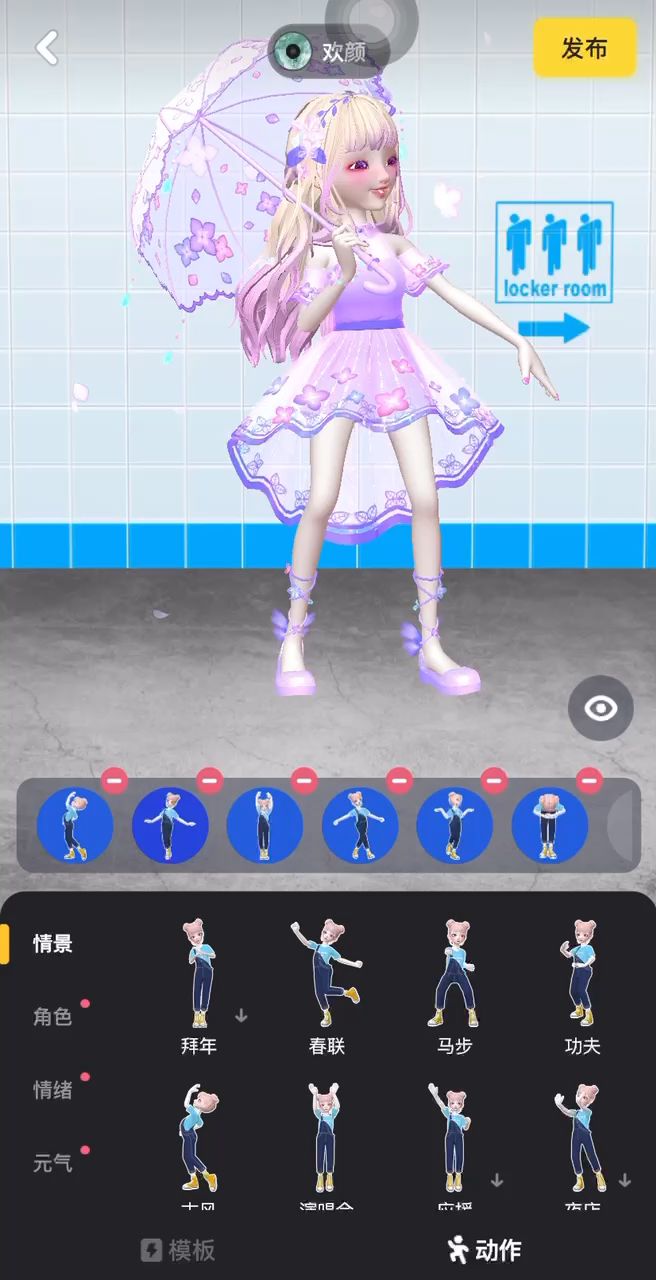Go back using the top-left arrow
This screenshot has height=1280, width=656.
[x=47, y=47]
